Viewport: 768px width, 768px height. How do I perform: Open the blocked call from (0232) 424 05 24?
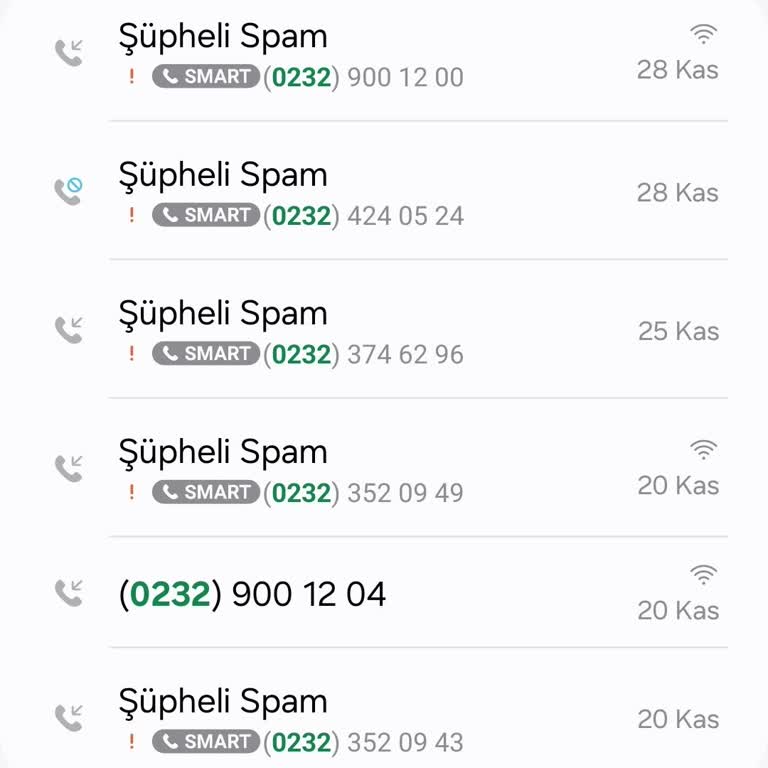click(x=384, y=193)
